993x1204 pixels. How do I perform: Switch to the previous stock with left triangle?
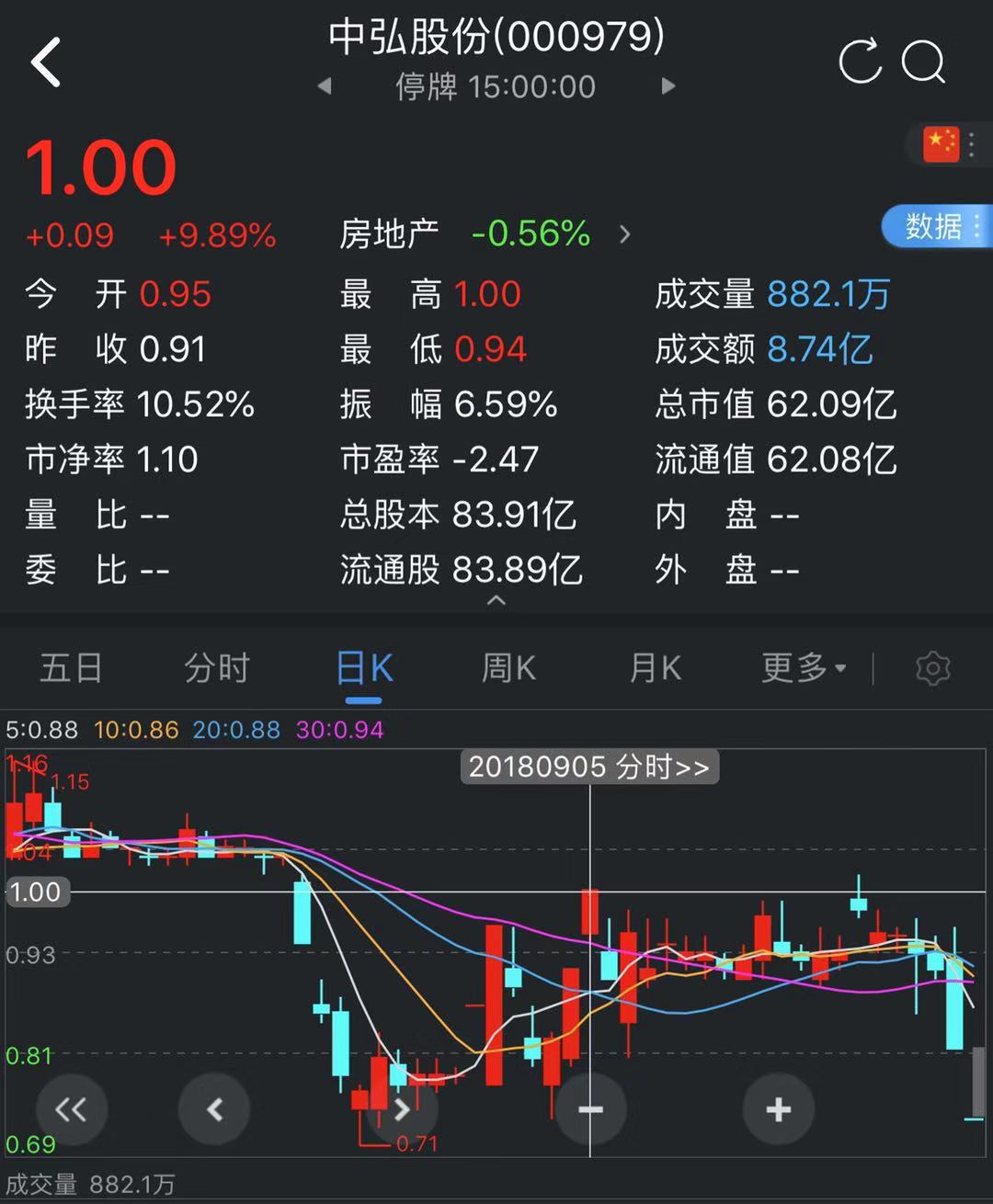click(x=325, y=86)
